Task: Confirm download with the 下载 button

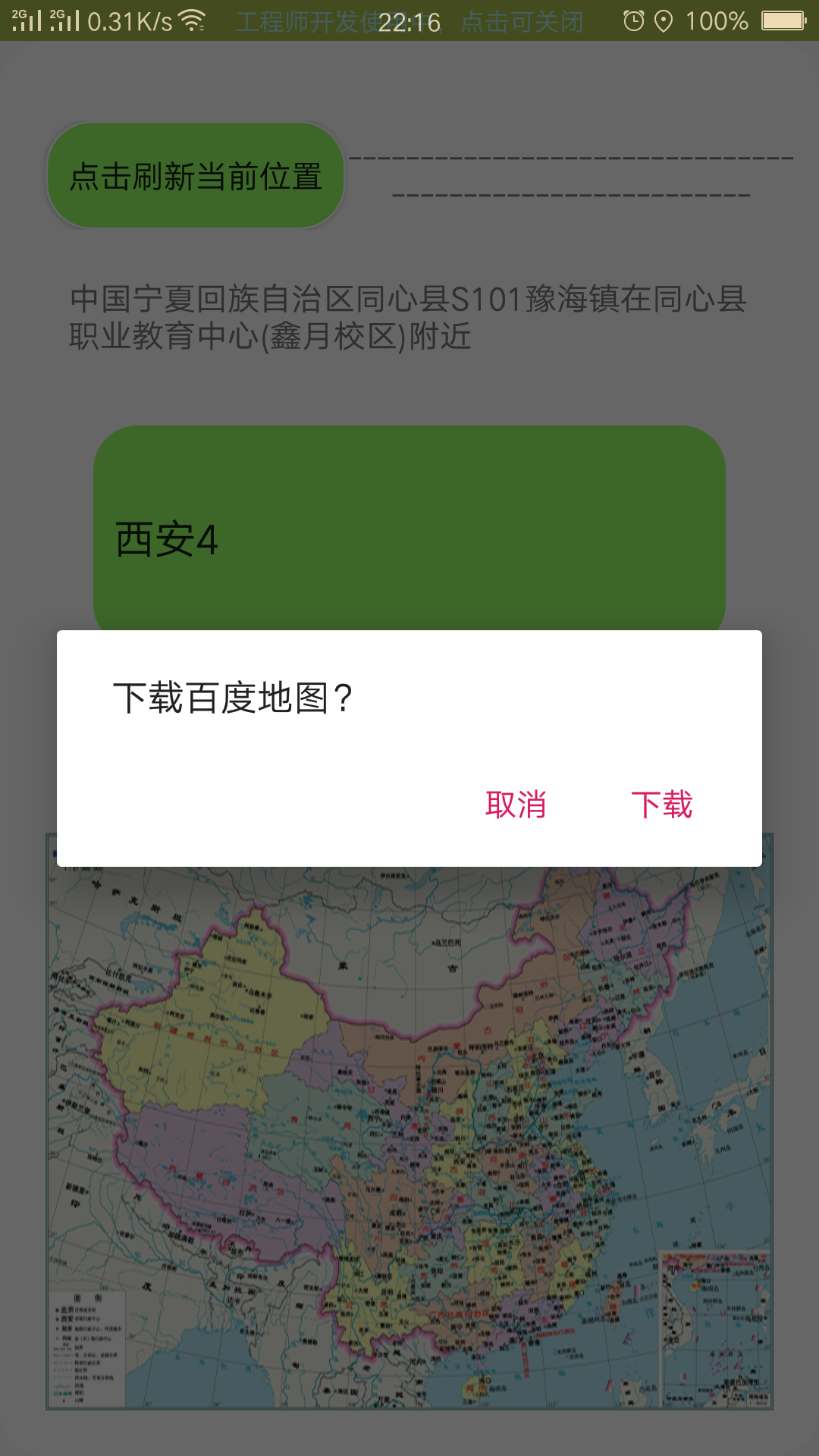Action: click(x=661, y=805)
